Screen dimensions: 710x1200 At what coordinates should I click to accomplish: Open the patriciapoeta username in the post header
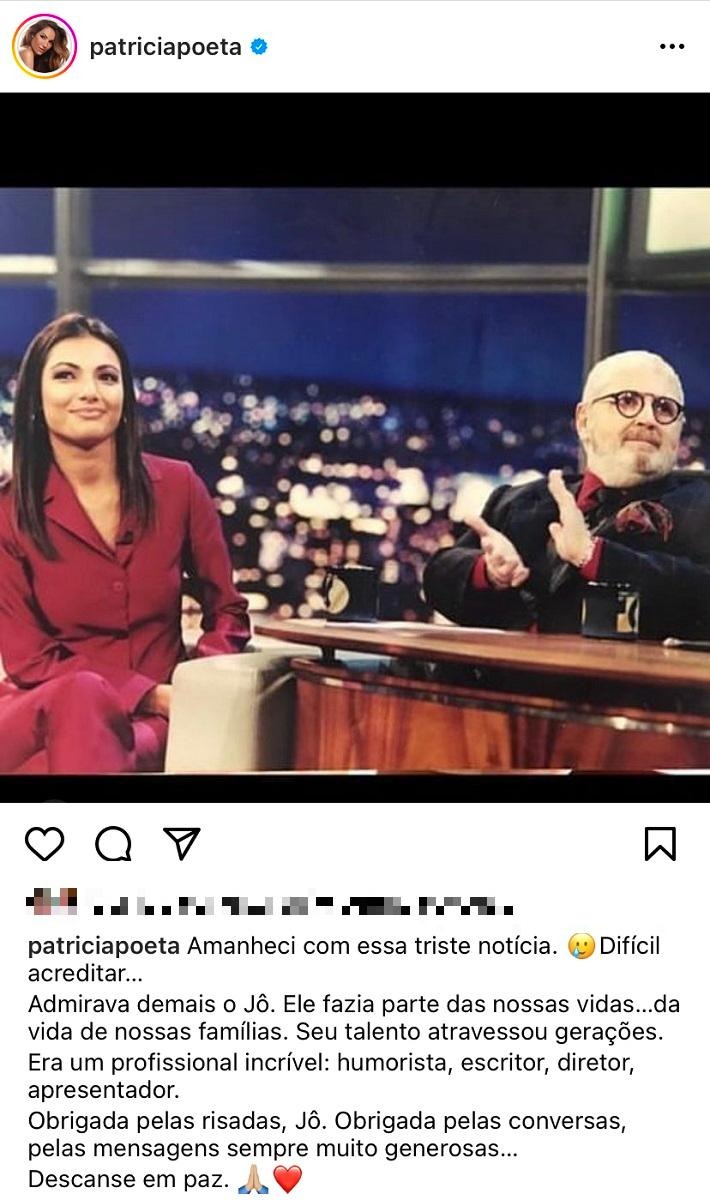click(165, 47)
